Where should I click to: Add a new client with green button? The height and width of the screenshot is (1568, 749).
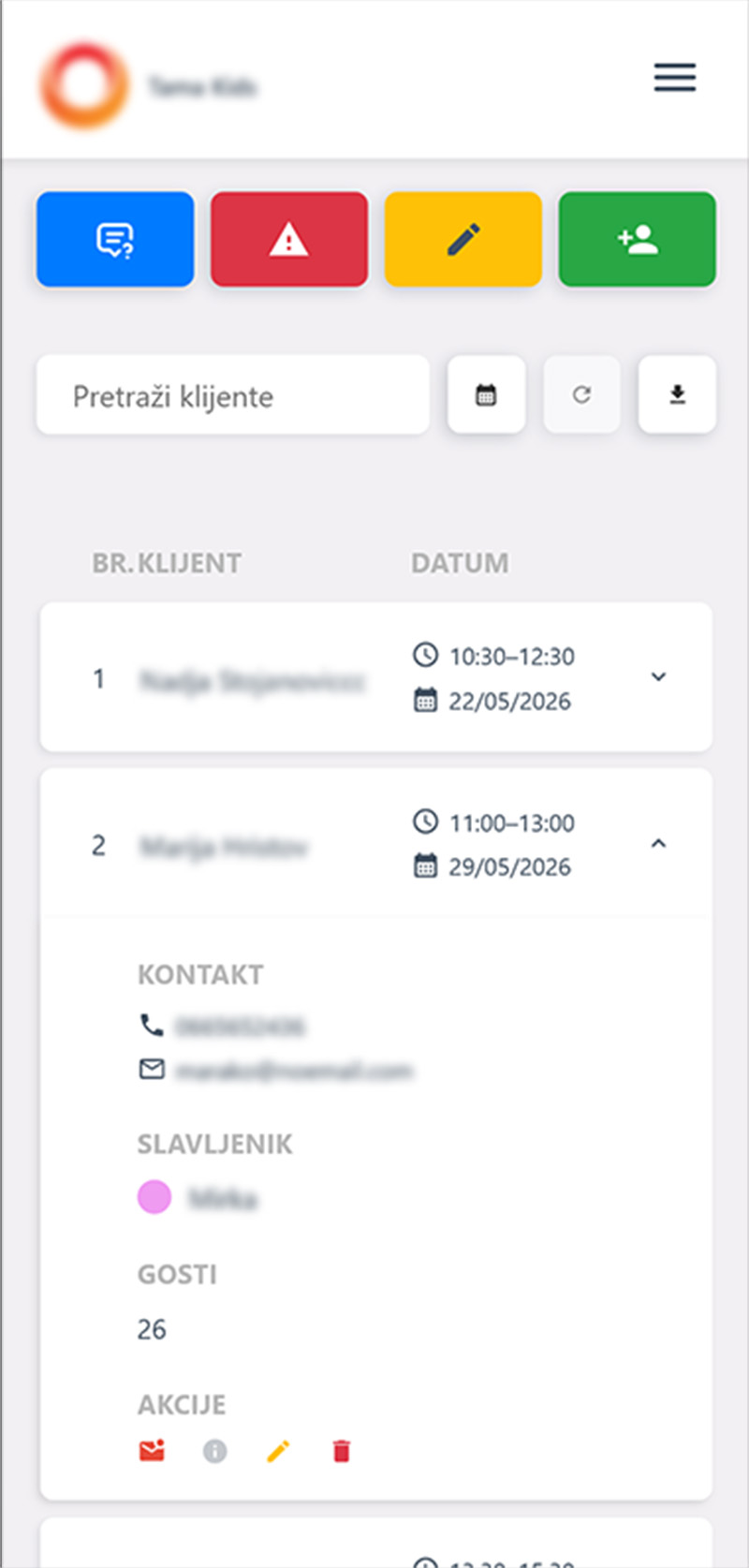pyautogui.click(x=637, y=240)
